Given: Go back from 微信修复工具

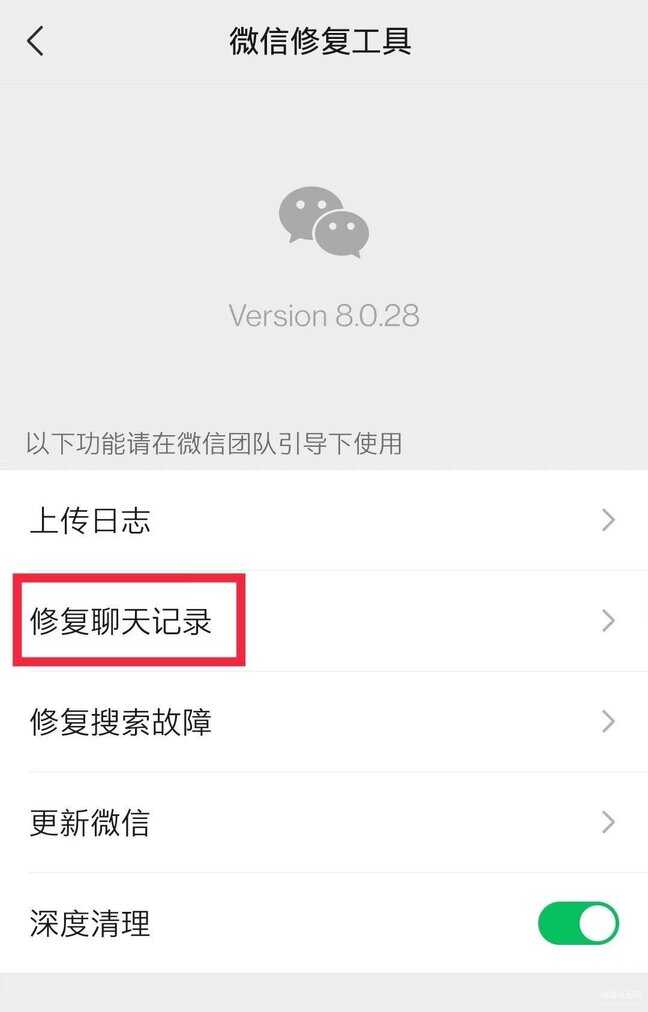Looking at the screenshot, I should coord(36,42).
